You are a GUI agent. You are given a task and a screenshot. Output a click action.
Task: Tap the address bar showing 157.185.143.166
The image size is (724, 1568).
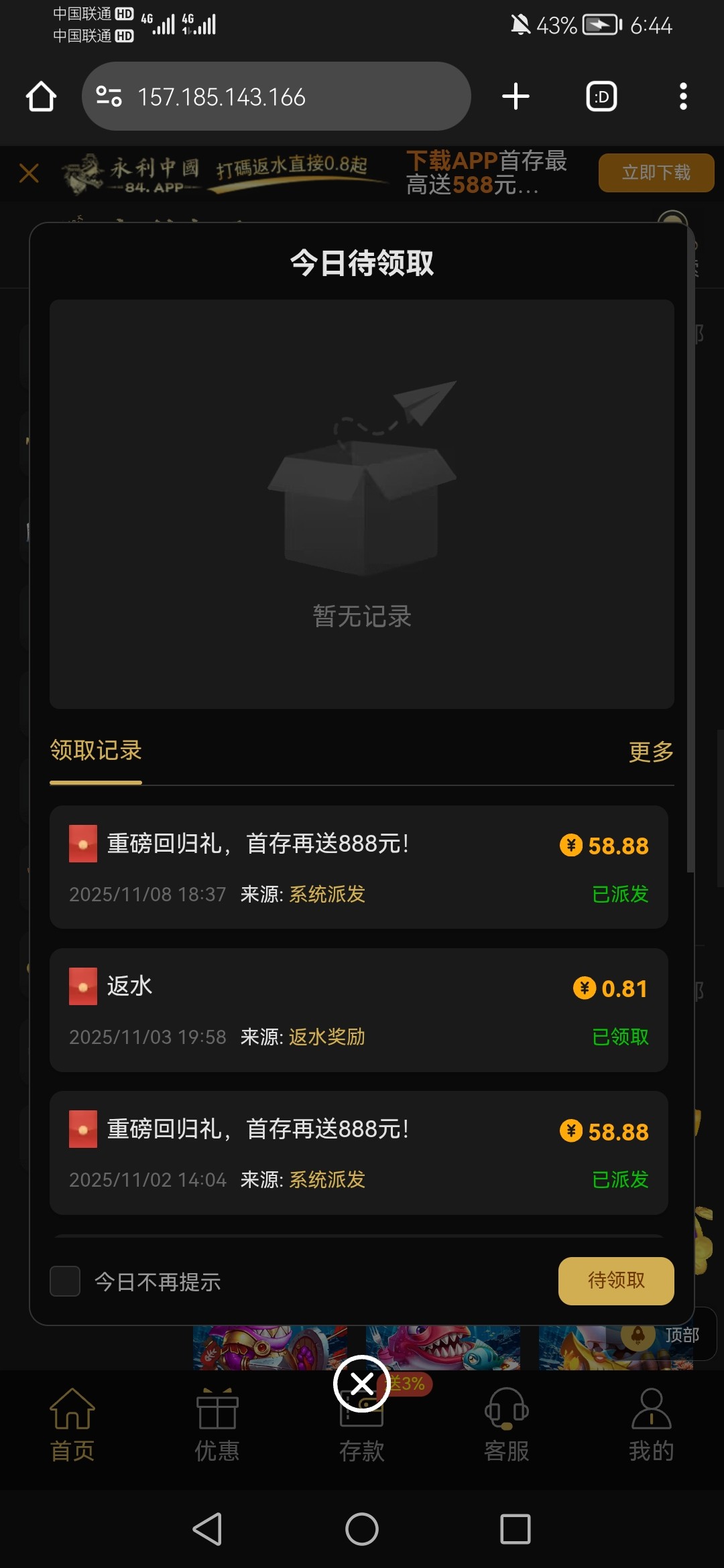pos(276,96)
